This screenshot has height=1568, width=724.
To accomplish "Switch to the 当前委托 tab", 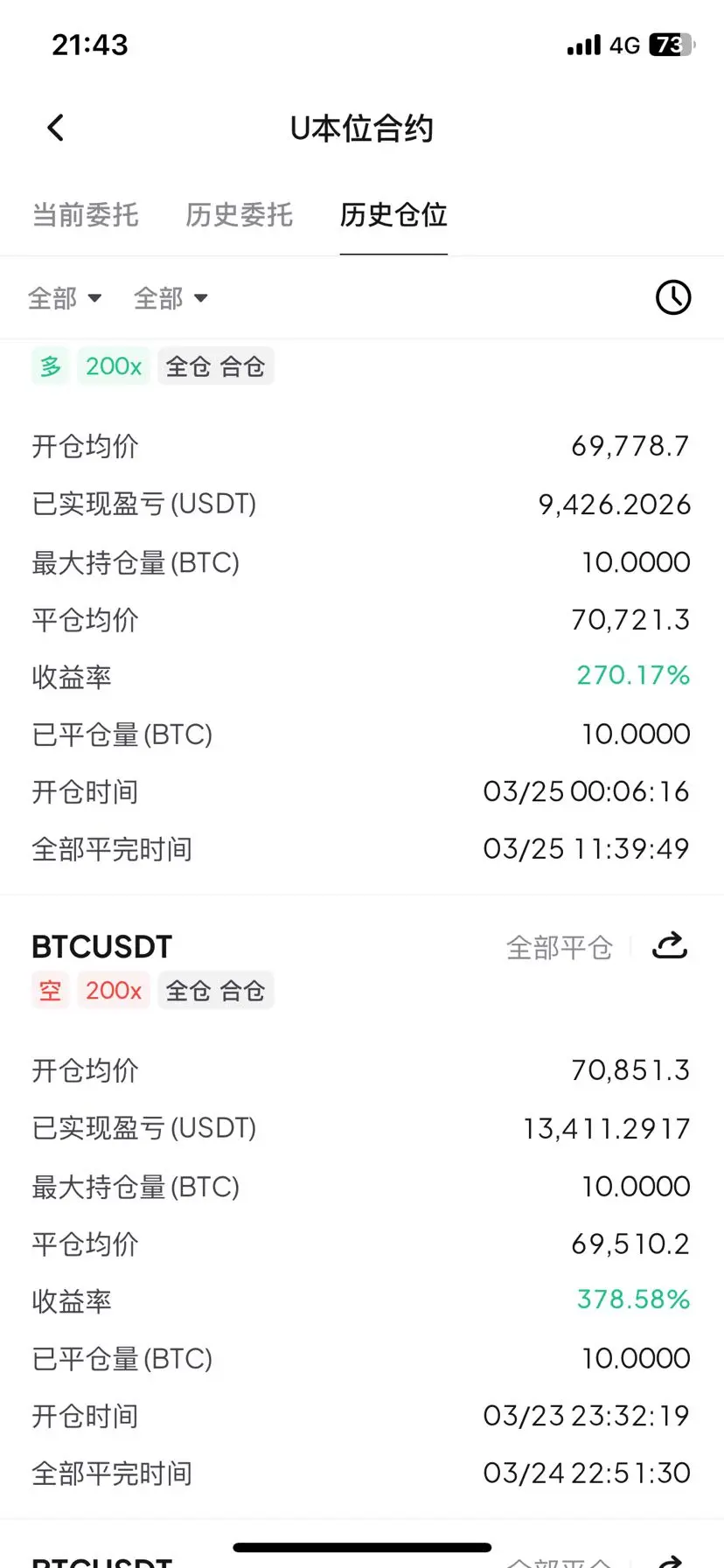I will pos(85,215).
